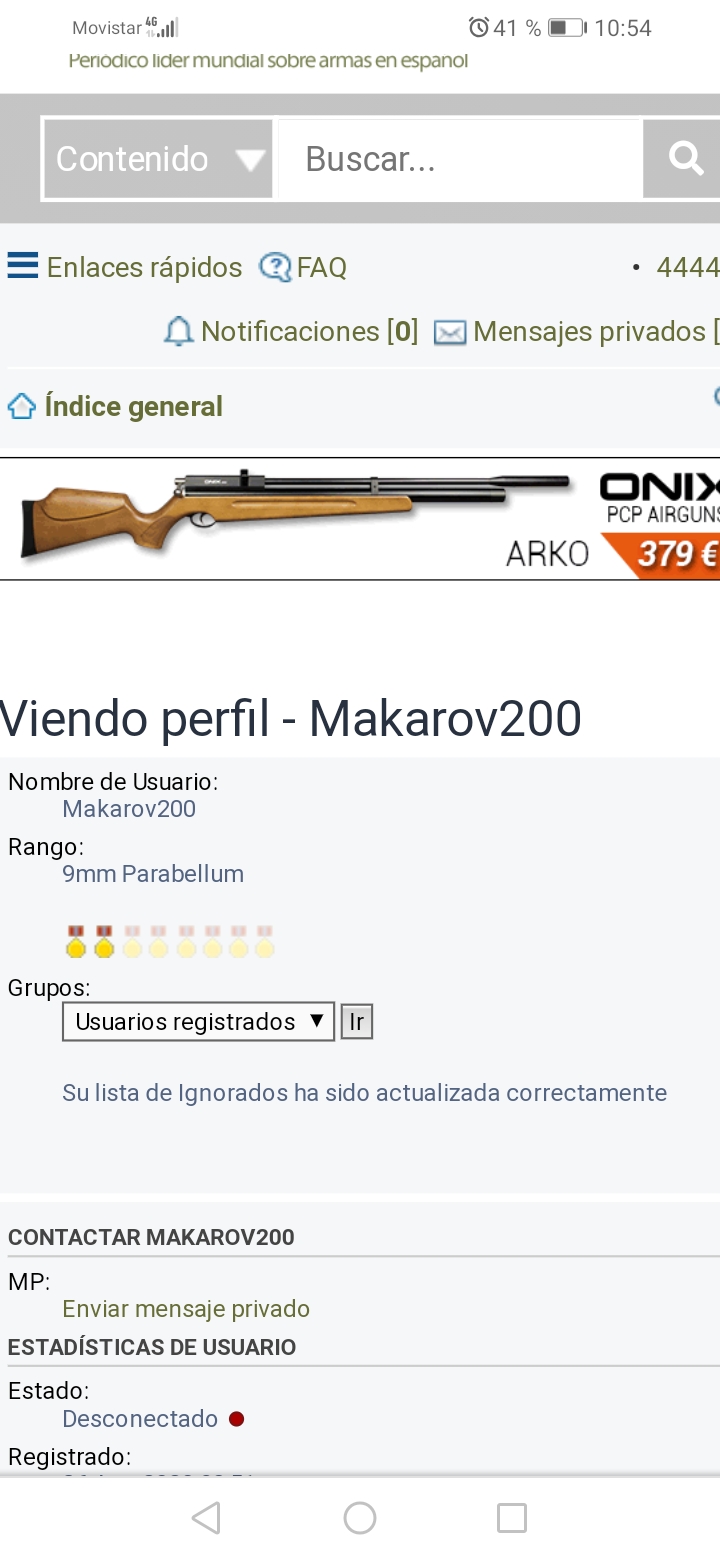Open the ONIX Arko airgun ad banner
Image resolution: width=720 pixels, height=1560 pixels.
click(x=360, y=518)
